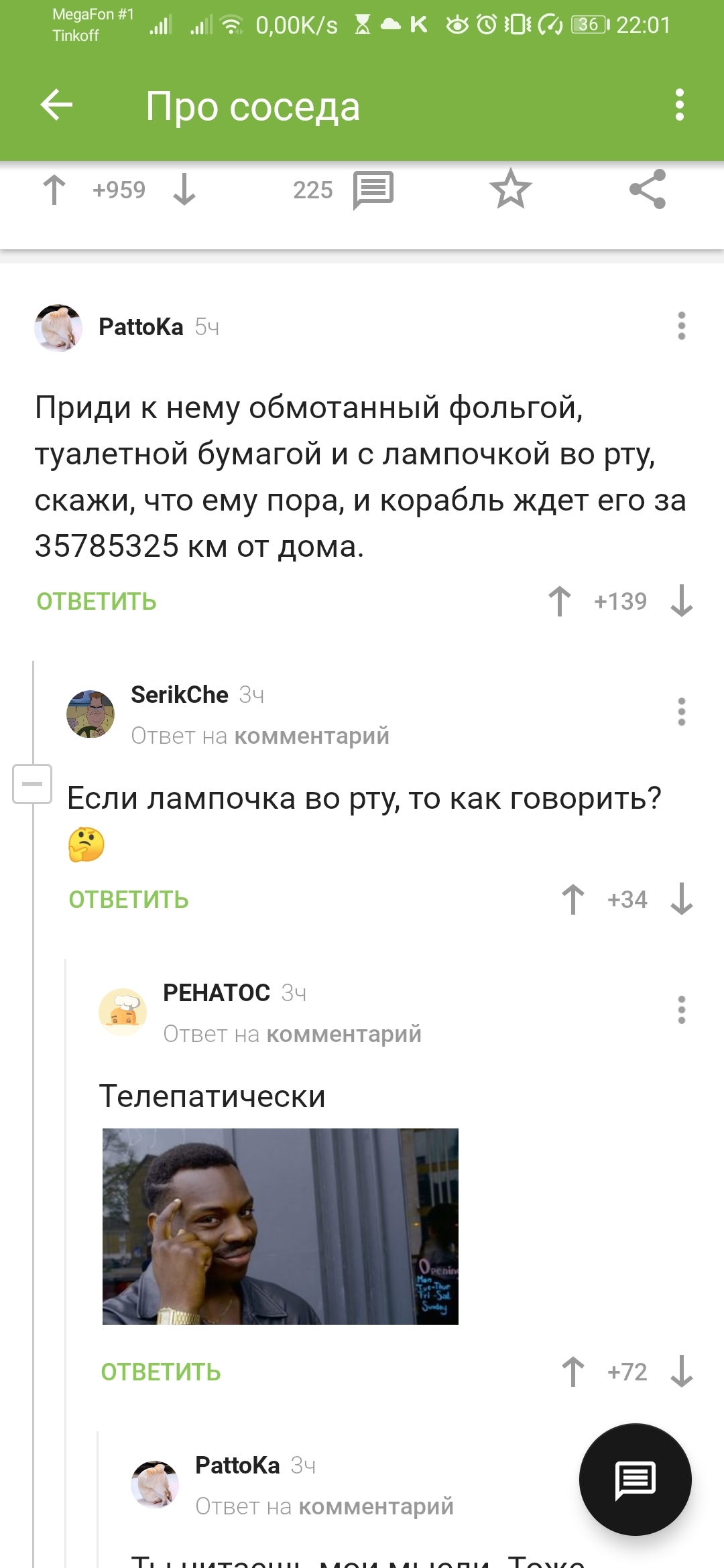Reply to PattoKa's foil comment

click(97, 602)
